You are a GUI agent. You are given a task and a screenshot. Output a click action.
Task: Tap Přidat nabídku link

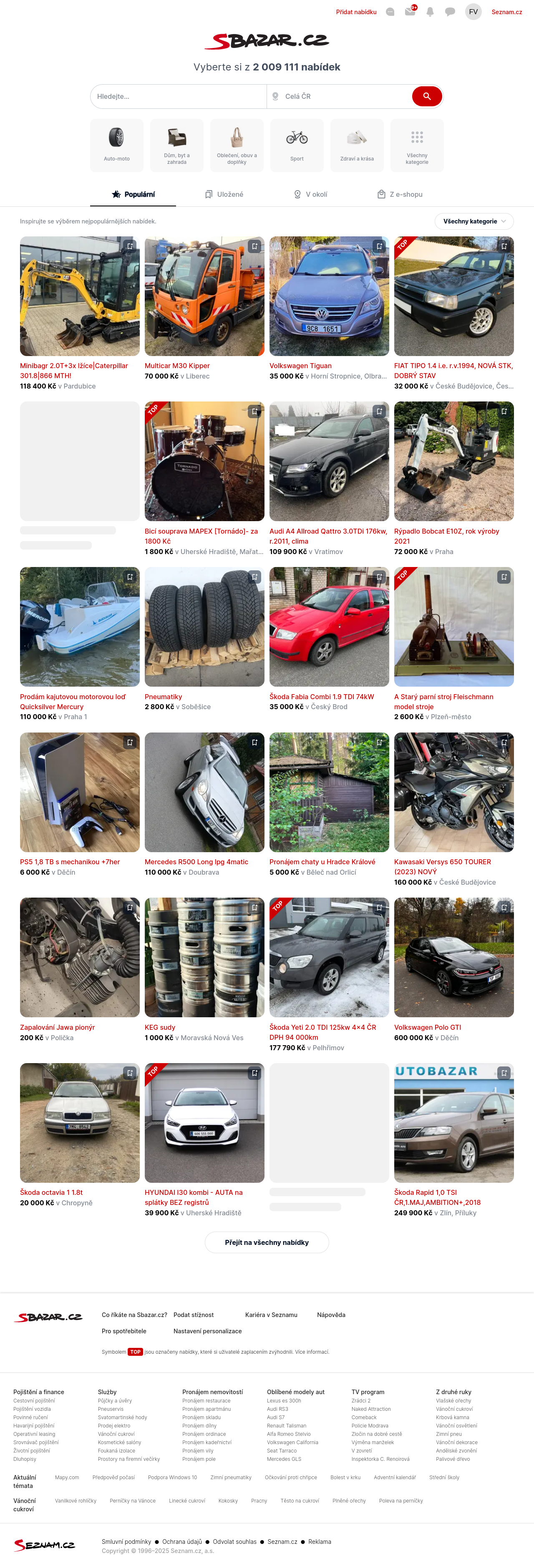355,12
